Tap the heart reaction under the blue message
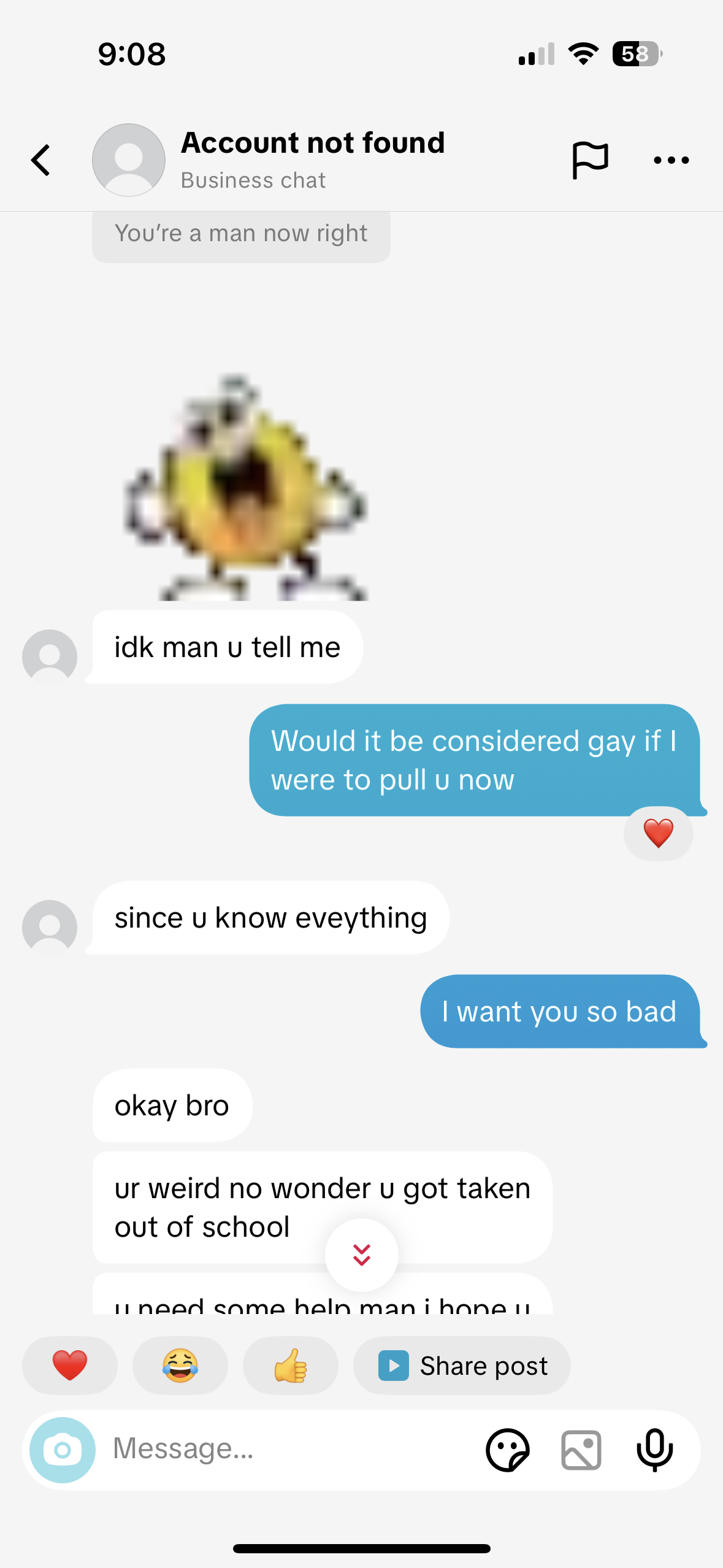Screen dimensions: 723x1568 (x=658, y=833)
